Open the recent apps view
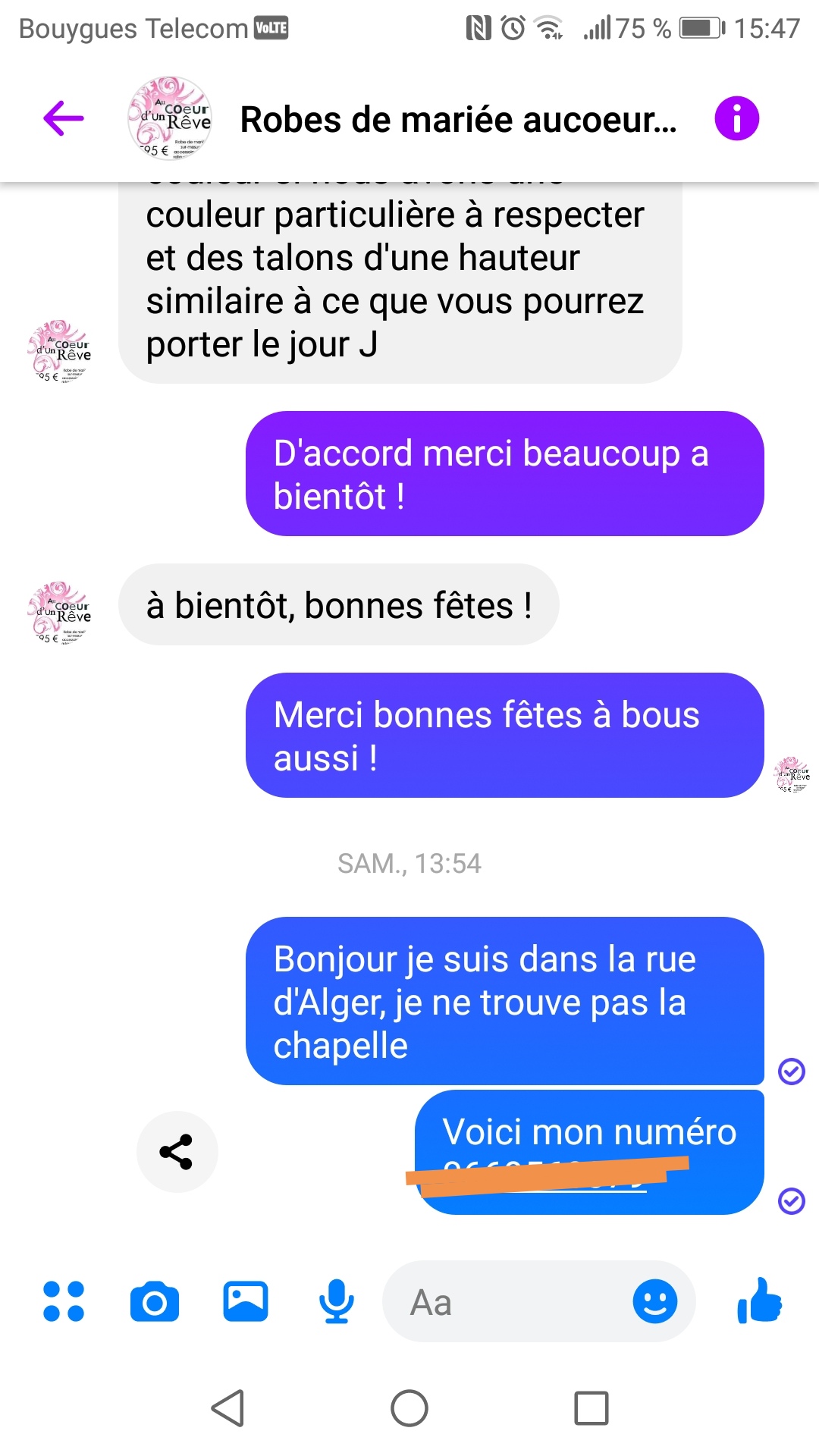The height and width of the screenshot is (1456, 819). [591, 1408]
